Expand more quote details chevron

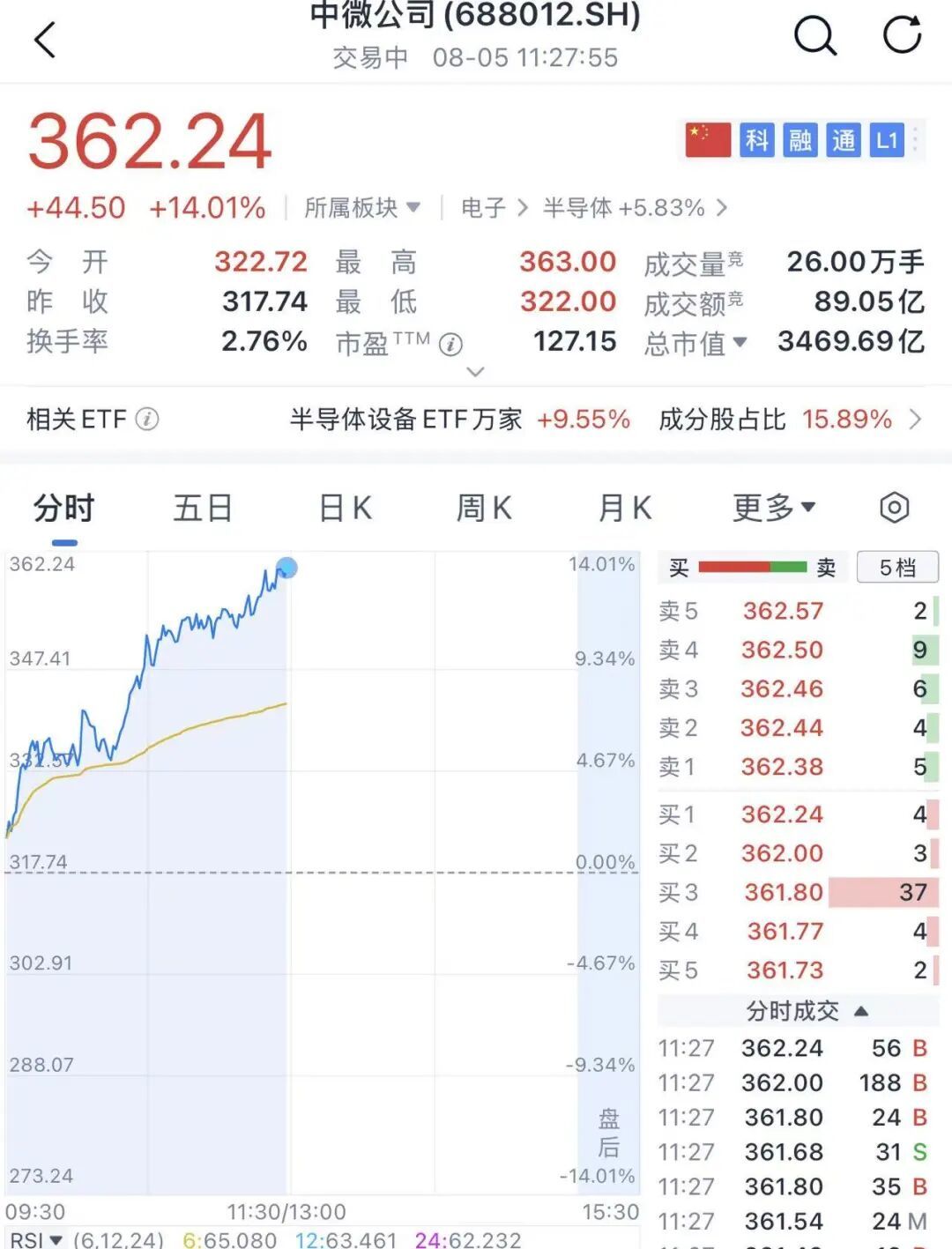pyautogui.click(x=475, y=372)
